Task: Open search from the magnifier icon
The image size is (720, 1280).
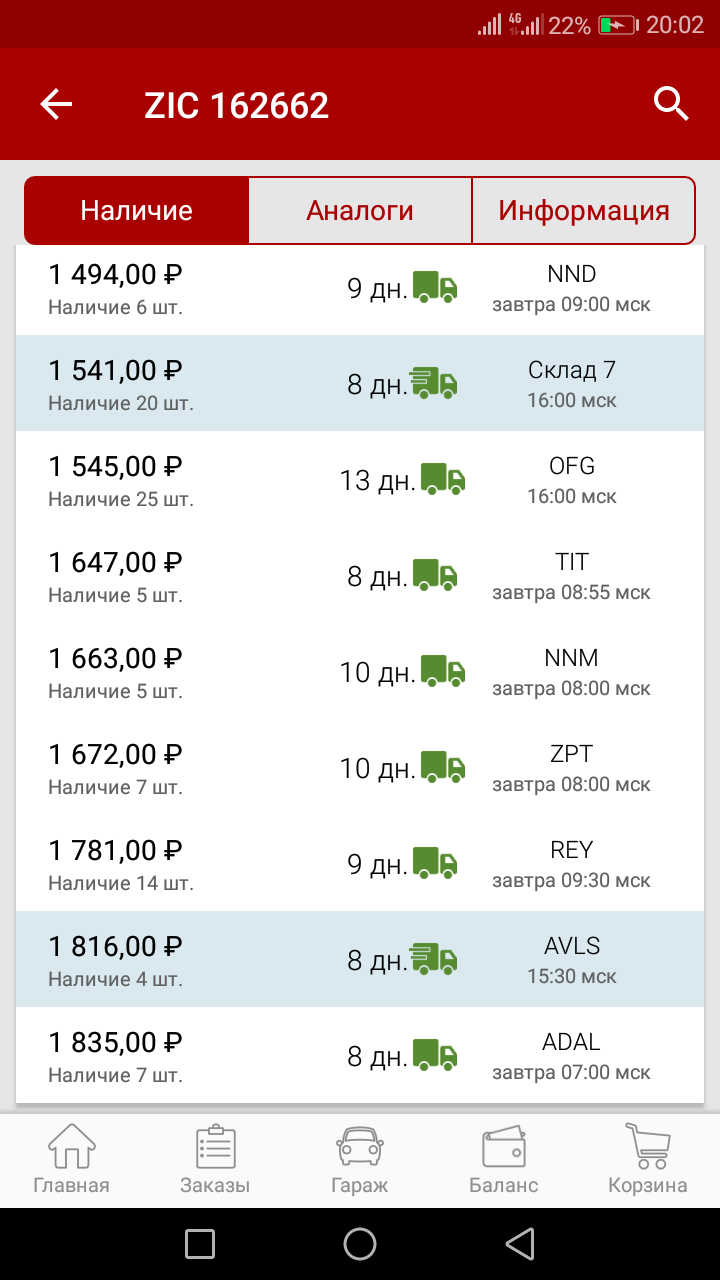Action: 671,104
